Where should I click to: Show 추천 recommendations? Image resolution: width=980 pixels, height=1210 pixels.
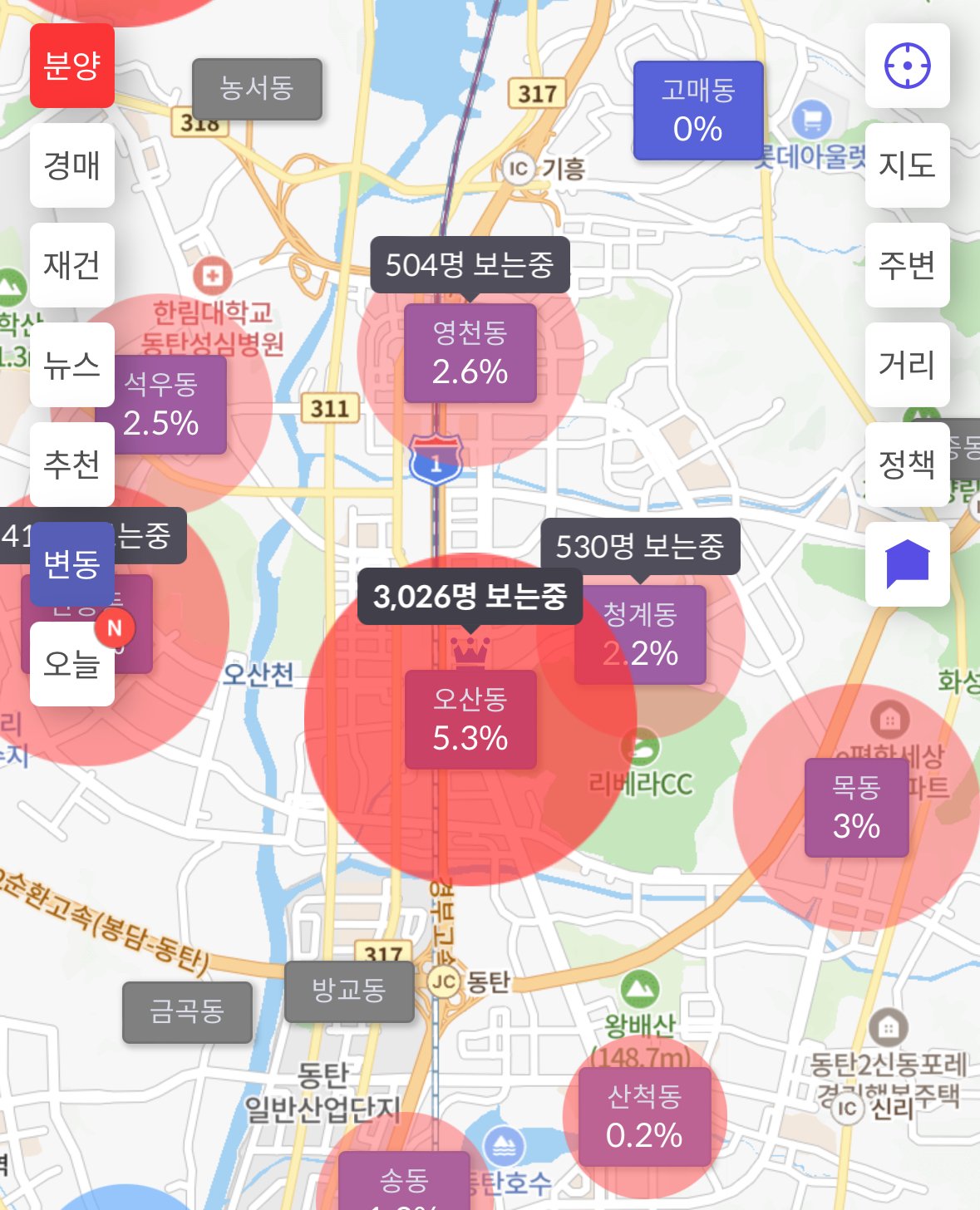tap(72, 465)
